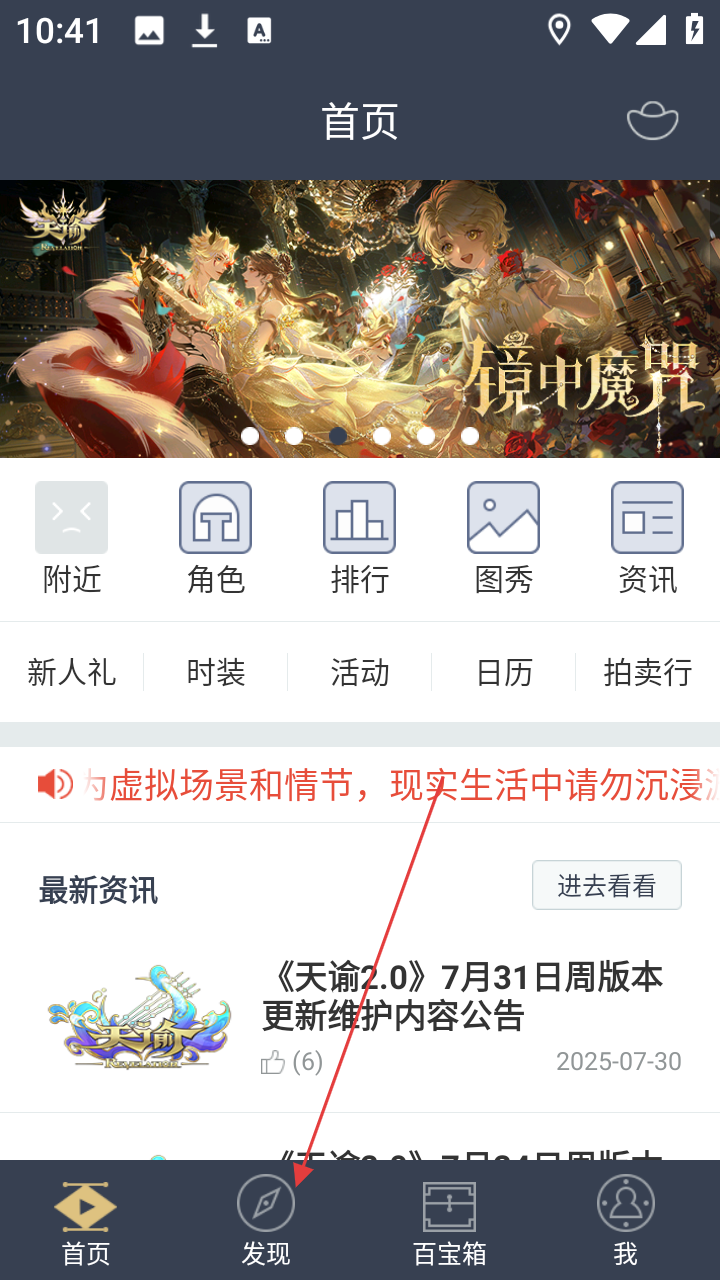720x1280 pixels.
Task: Open the gold ingot icon in header
Action: click(652, 121)
